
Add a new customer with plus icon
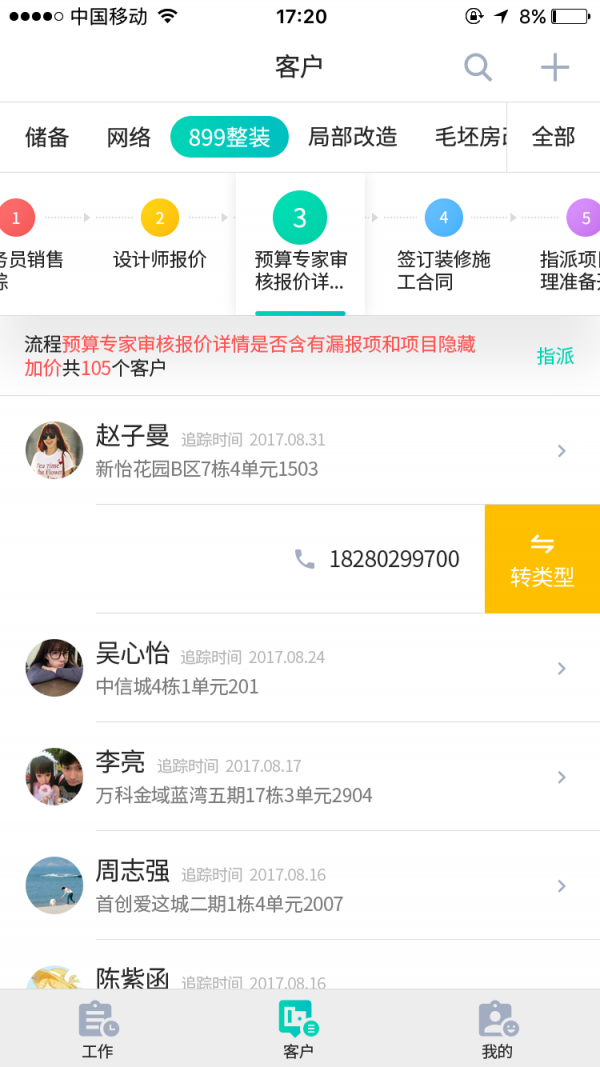[x=554, y=67]
